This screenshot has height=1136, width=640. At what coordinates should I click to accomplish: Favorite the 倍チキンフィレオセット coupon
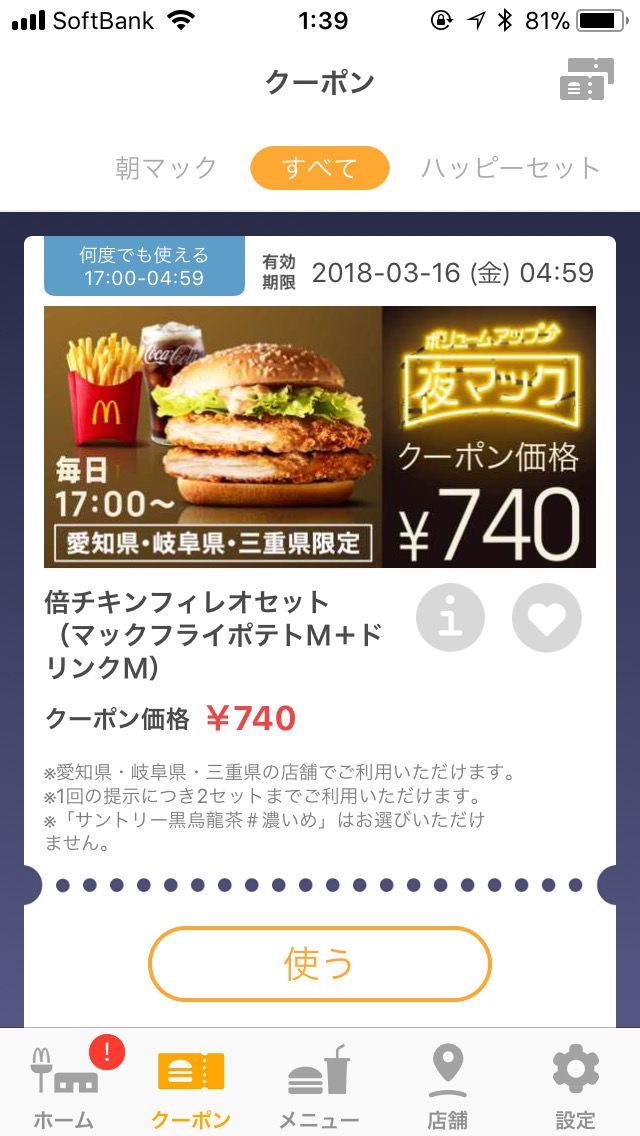[x=546, y=619]
